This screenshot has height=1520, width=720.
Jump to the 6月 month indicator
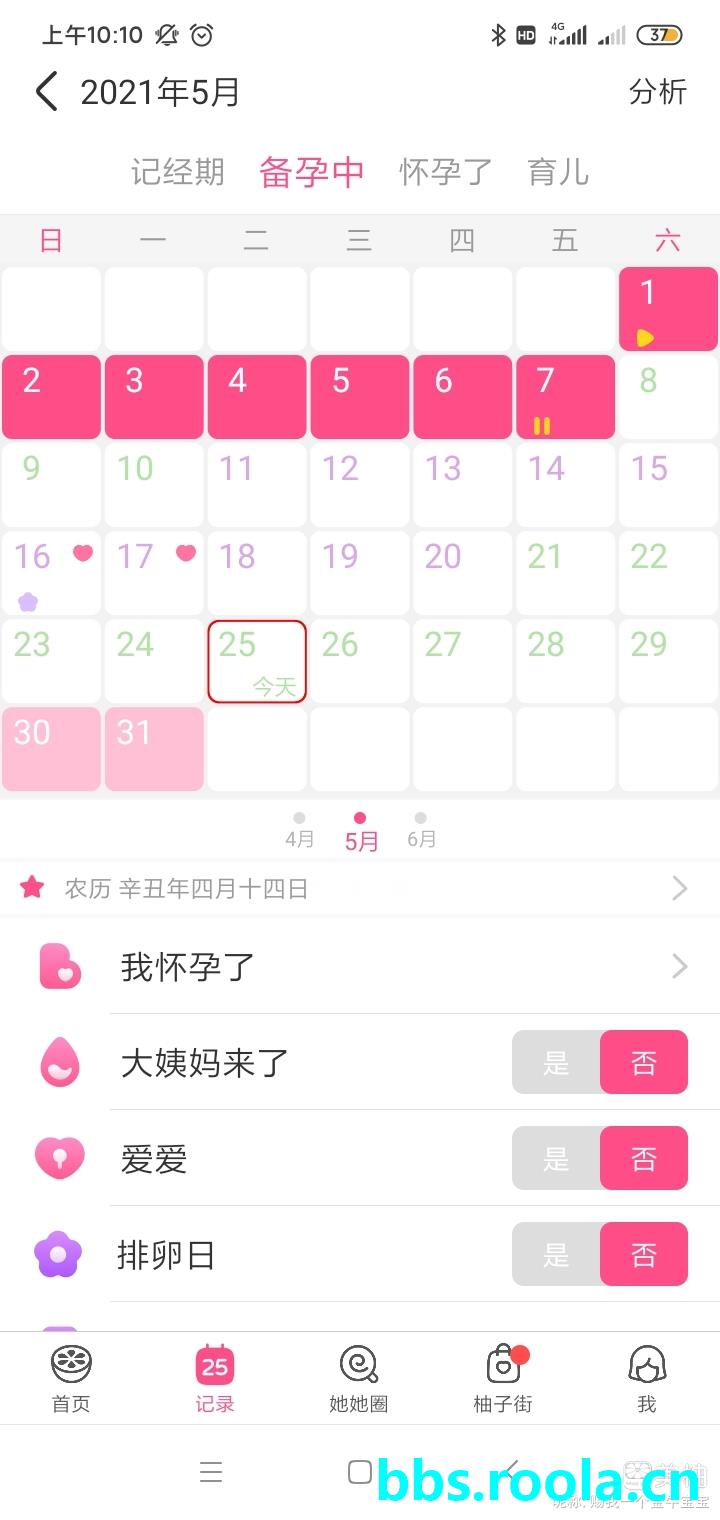pos(421,832)
